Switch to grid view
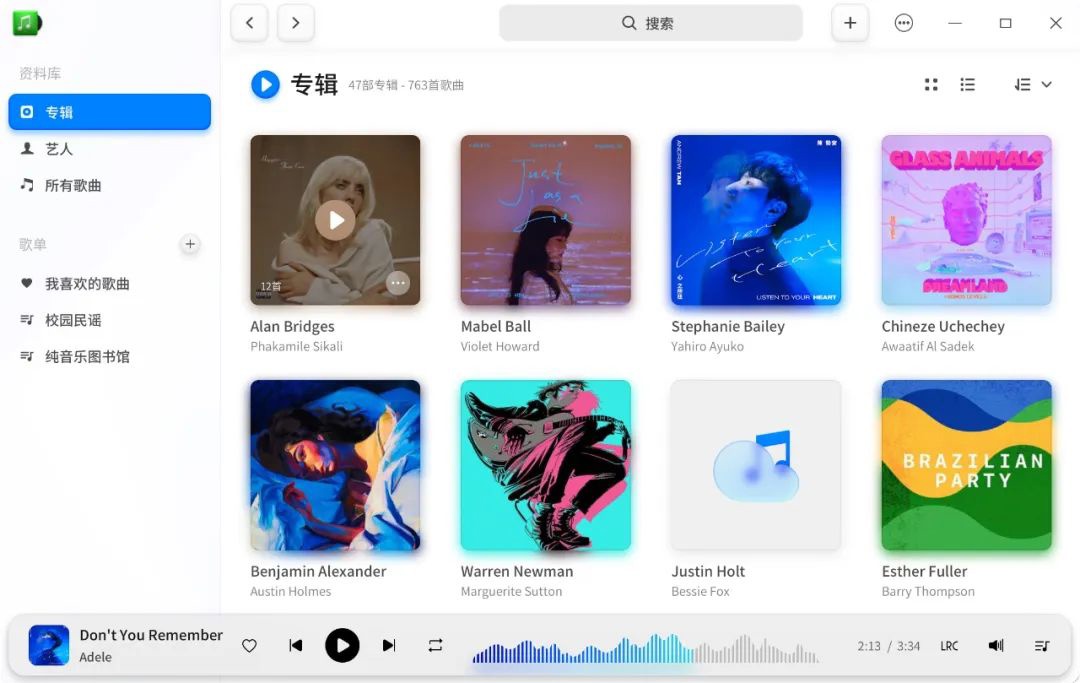The image size is (1080, 683). (x=931, y=85)
